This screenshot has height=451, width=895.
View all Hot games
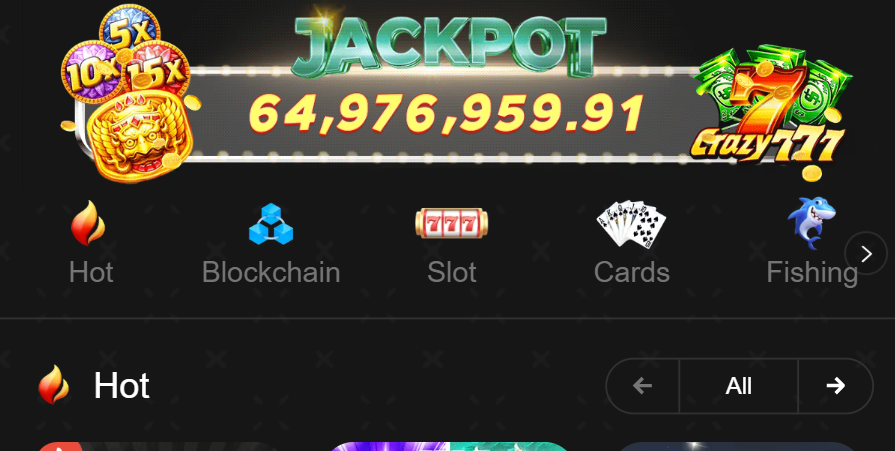pyautogui.click(x=738, y=386)
